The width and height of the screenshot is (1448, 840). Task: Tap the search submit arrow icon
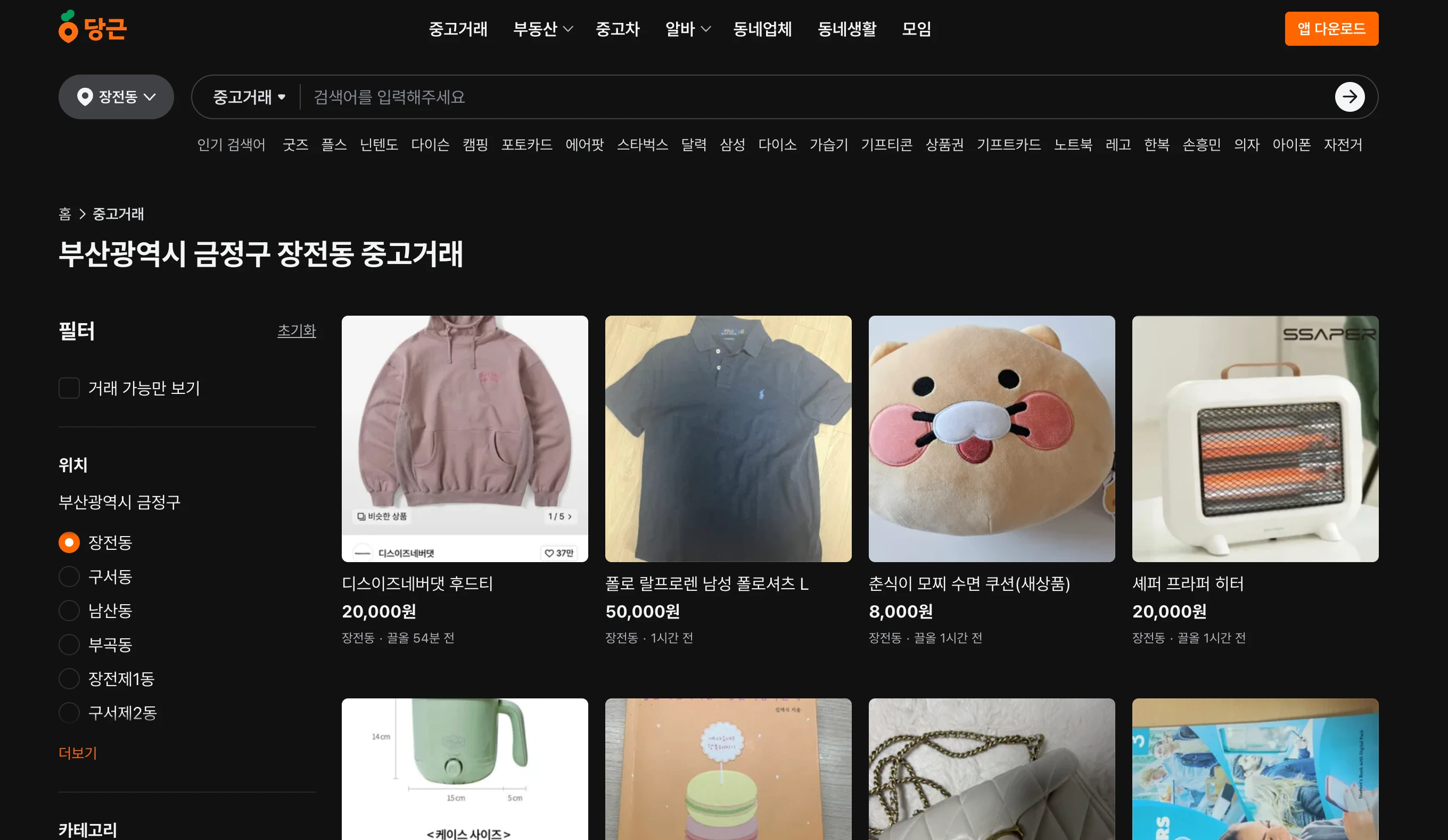[x=1348, y=96]
